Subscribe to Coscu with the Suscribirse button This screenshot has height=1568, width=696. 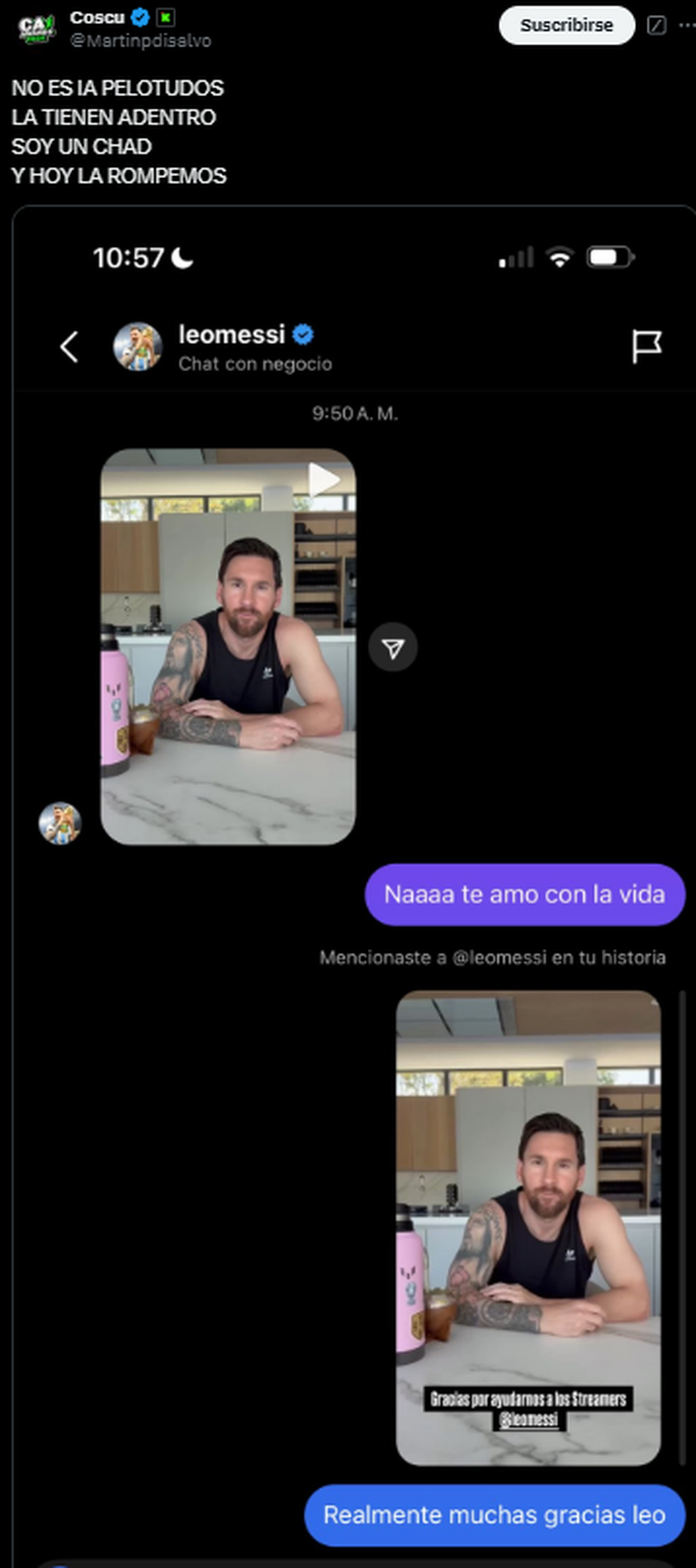coord(567,26)
